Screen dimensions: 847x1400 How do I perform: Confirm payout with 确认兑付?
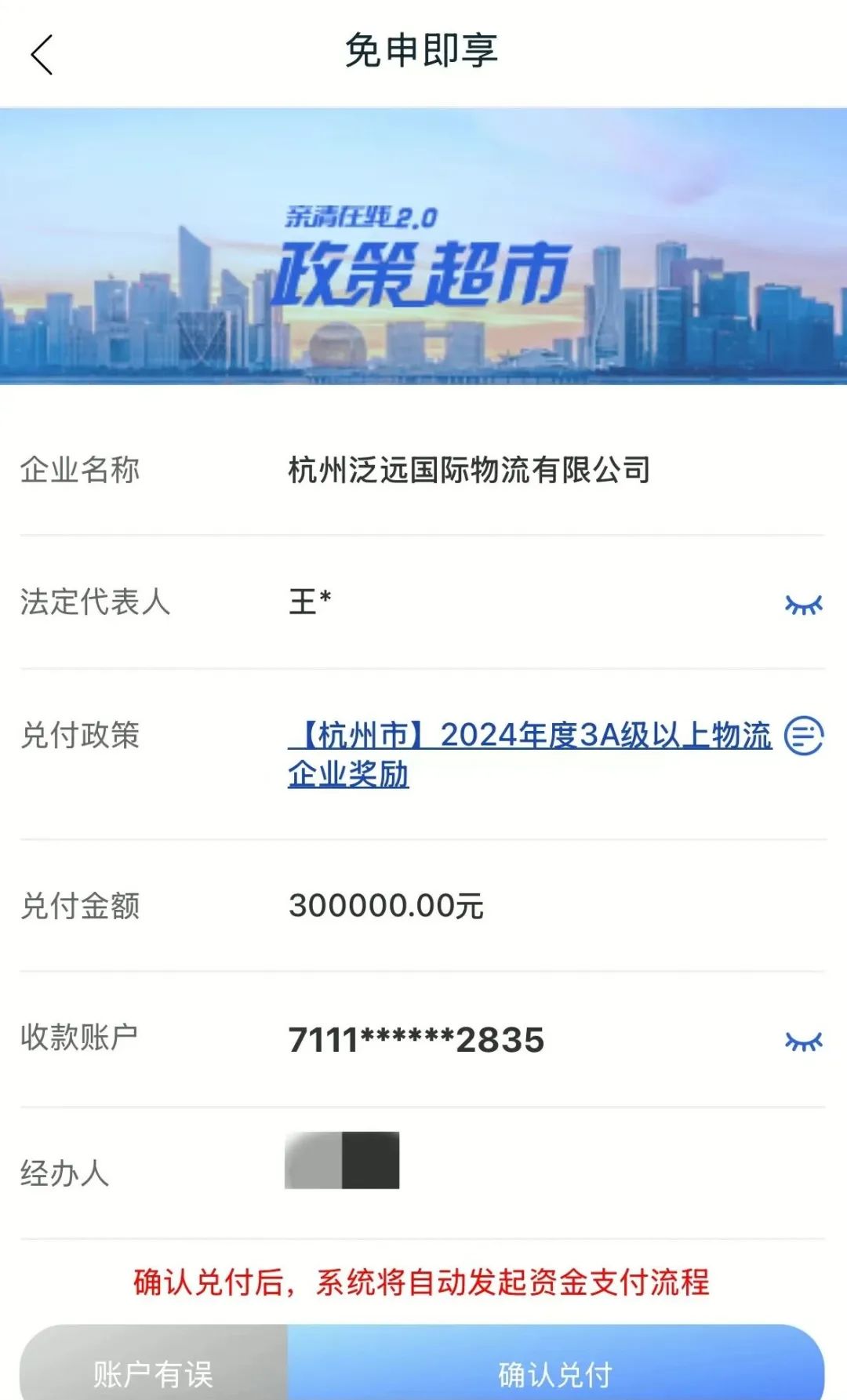pos(556,1365)
